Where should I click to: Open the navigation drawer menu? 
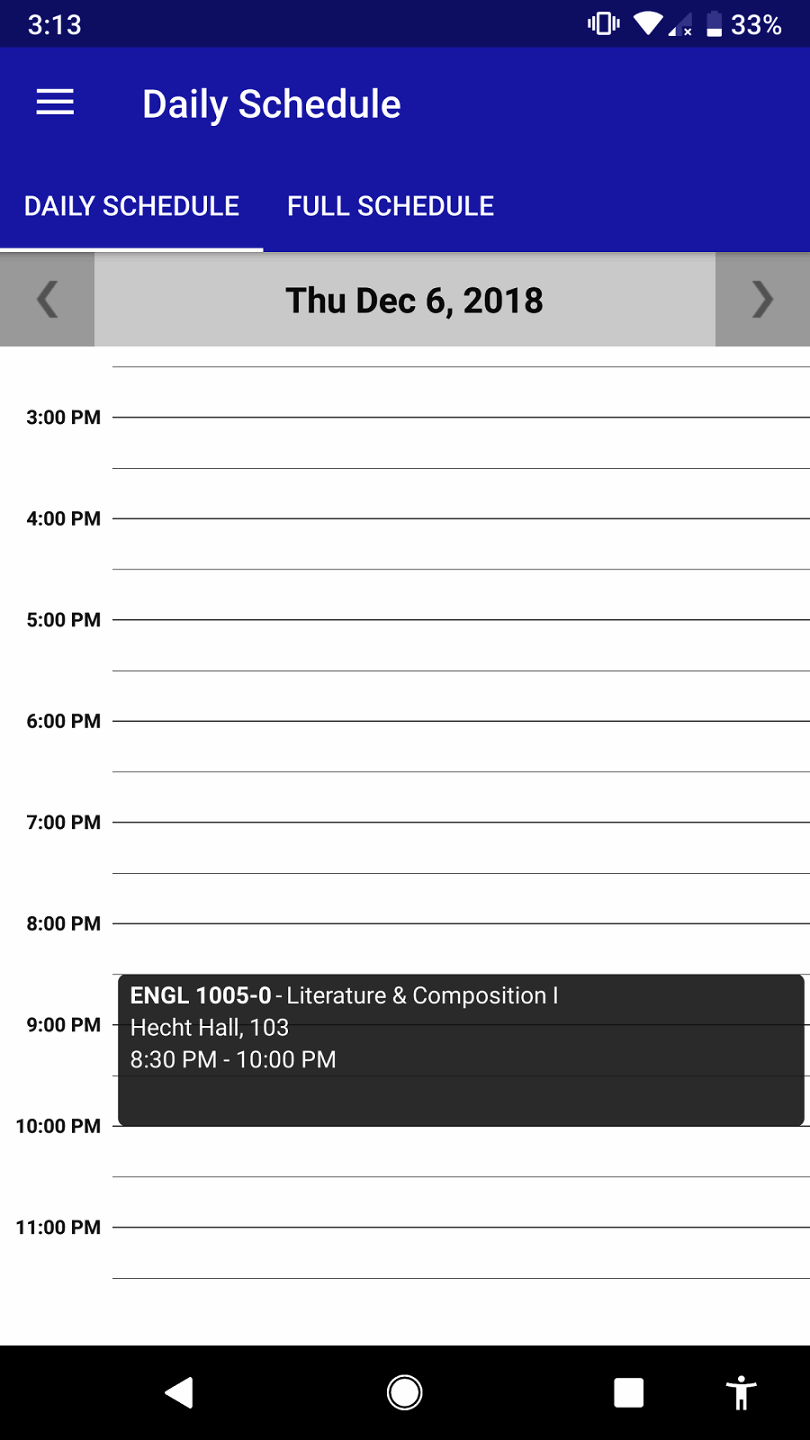55,103
